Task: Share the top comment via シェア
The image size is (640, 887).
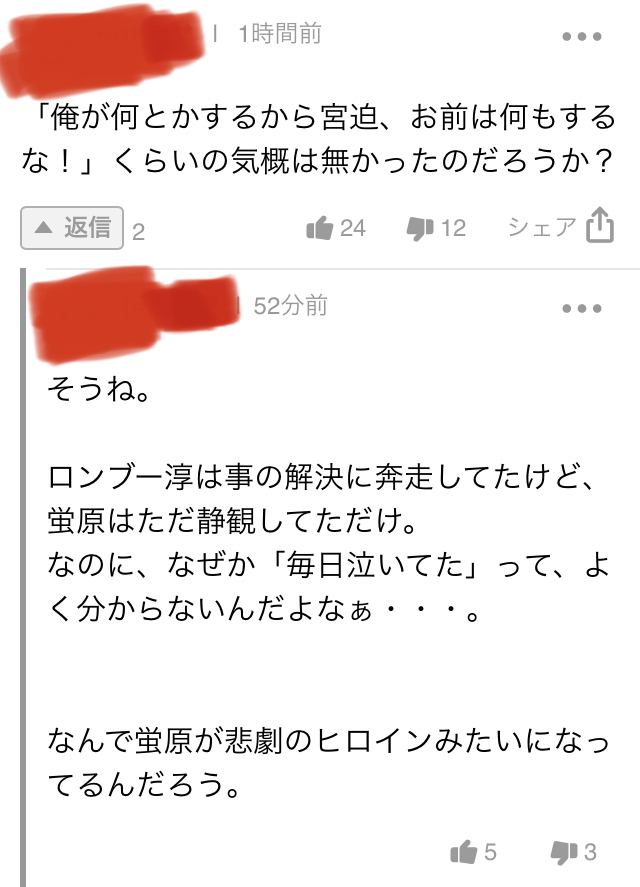Action: click(560, 227)
